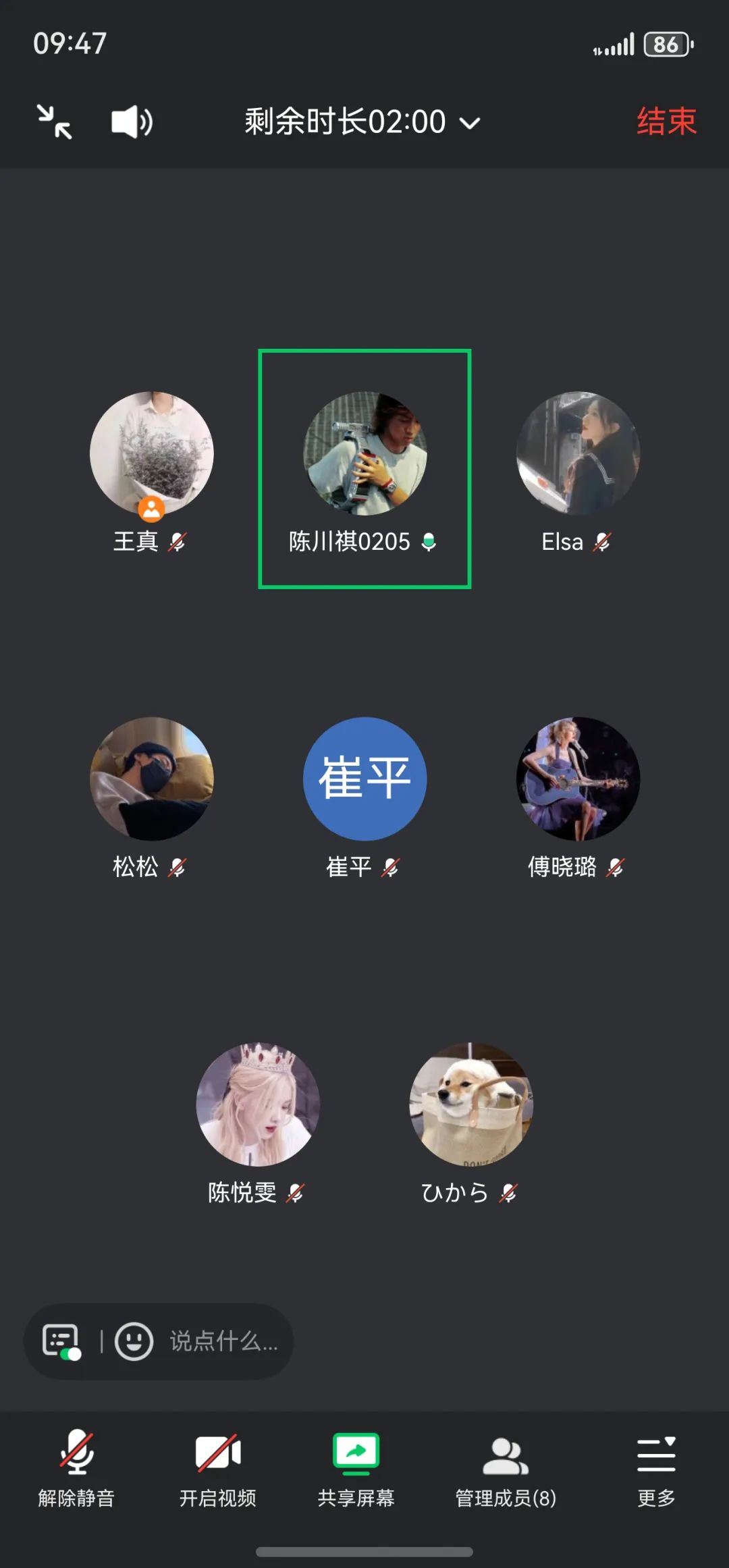Type a message in 说点什么 field

pyautogui.click(x=223, y=1341)
